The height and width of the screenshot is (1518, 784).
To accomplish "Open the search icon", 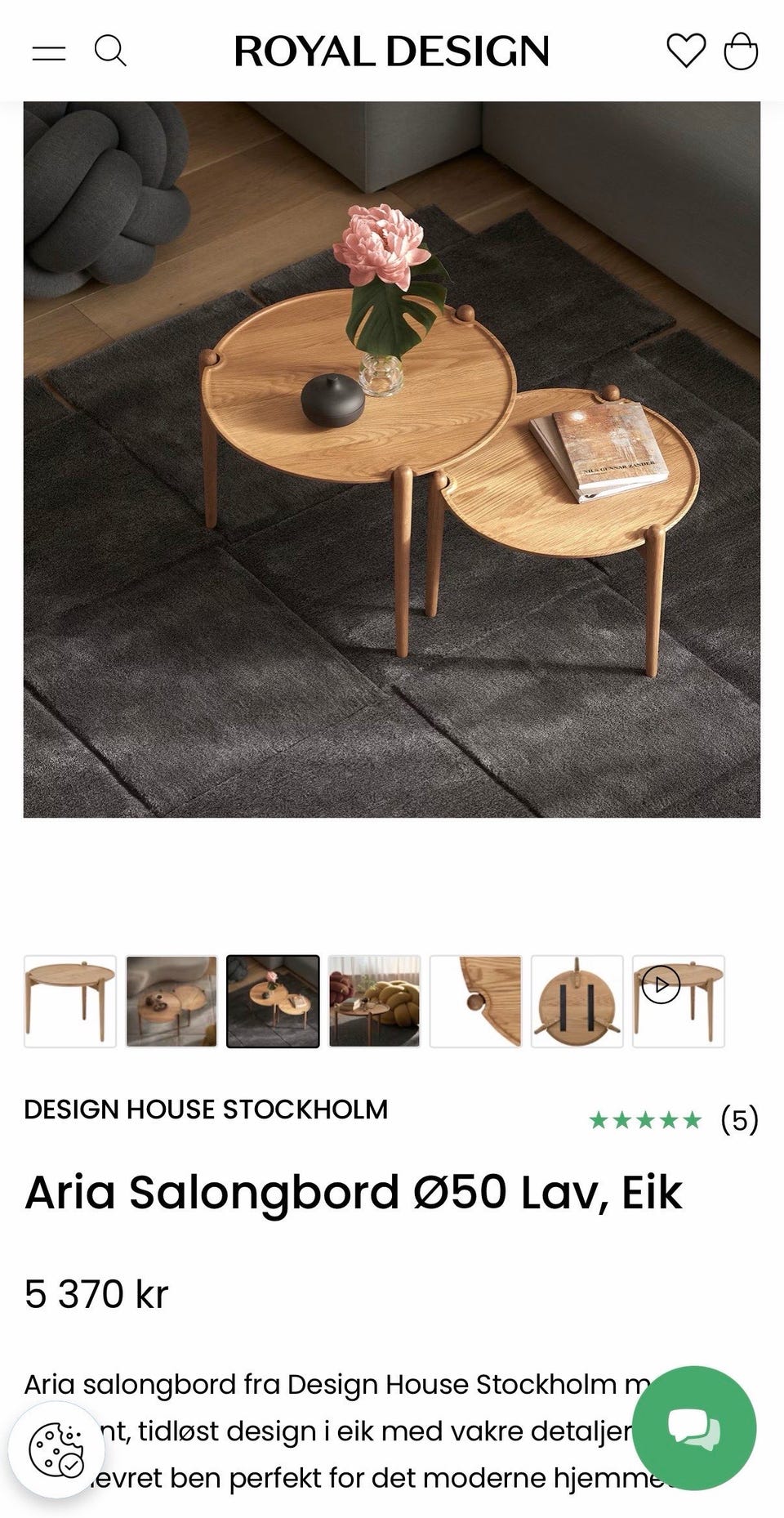I will 110,51.
